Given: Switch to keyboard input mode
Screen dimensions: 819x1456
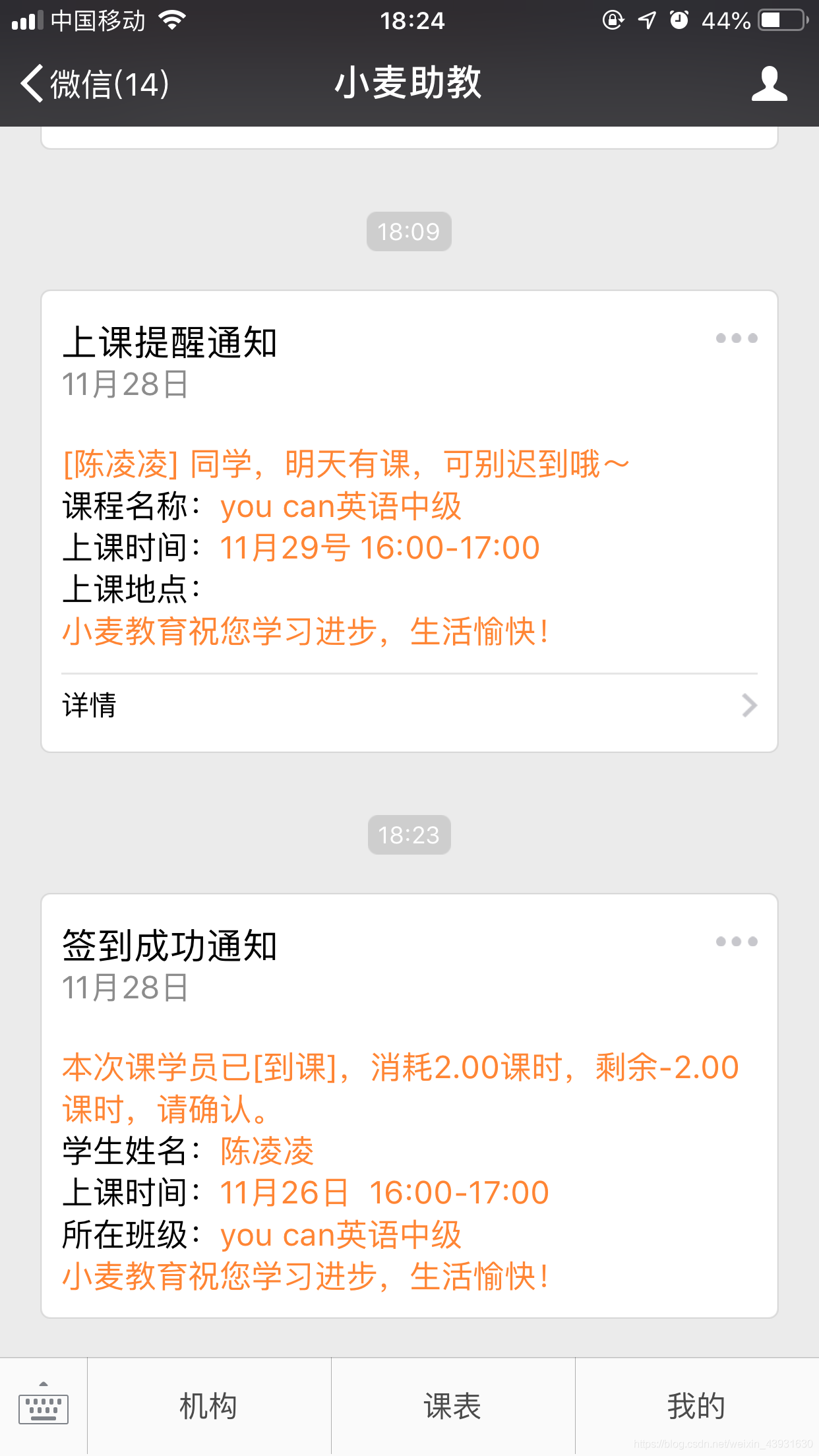Looking at the screenshot, I should tap(44, 1406).
